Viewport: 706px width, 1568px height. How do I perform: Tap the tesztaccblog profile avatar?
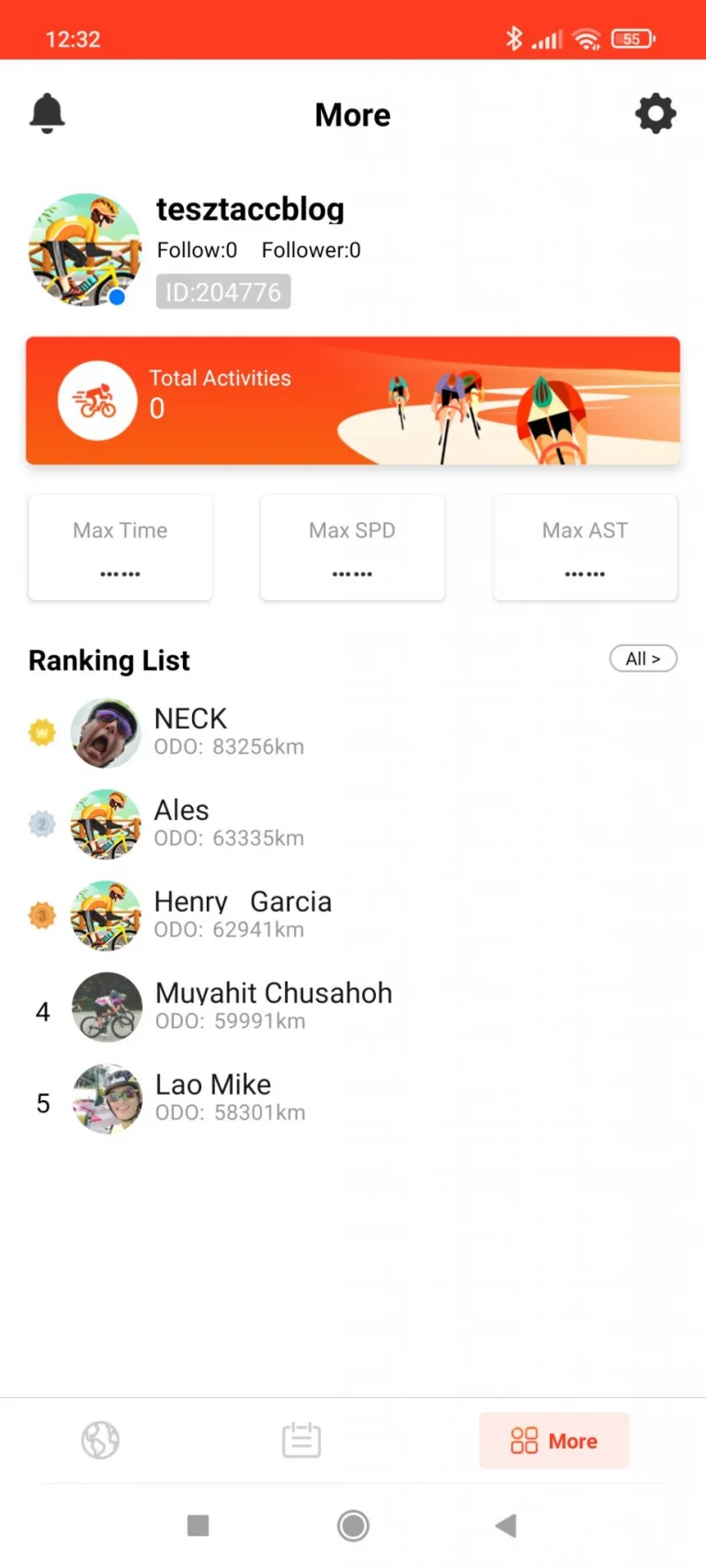85,250
